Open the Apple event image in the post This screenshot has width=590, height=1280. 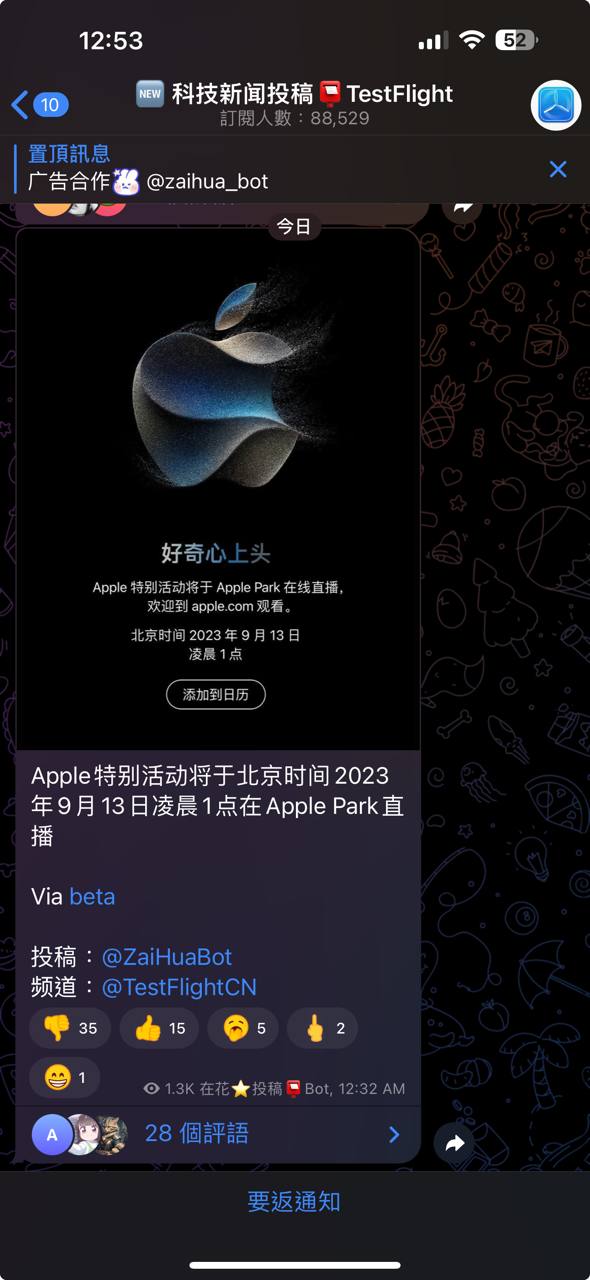(x=218, y=489)
